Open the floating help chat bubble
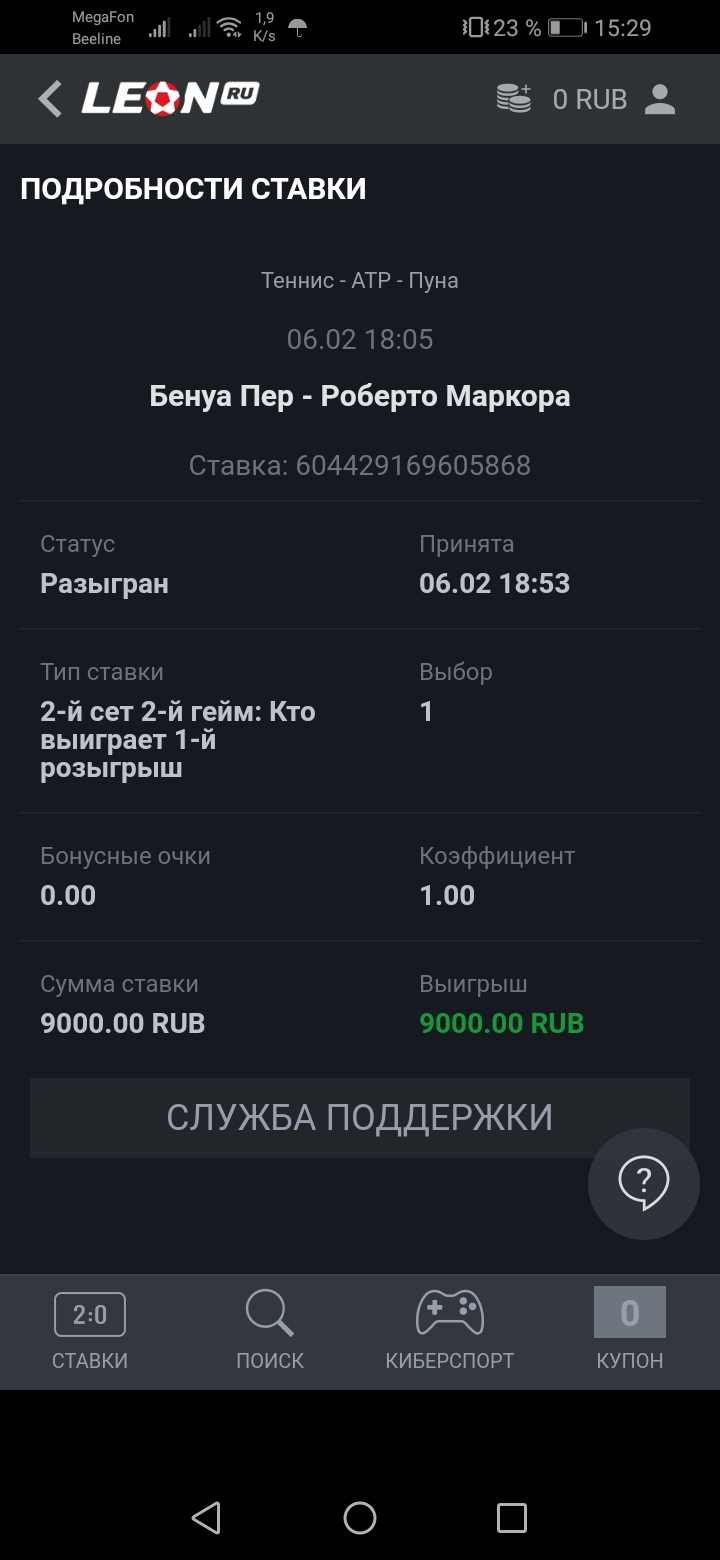Viewport: 720px width, 1560px height. (643, 1184)
